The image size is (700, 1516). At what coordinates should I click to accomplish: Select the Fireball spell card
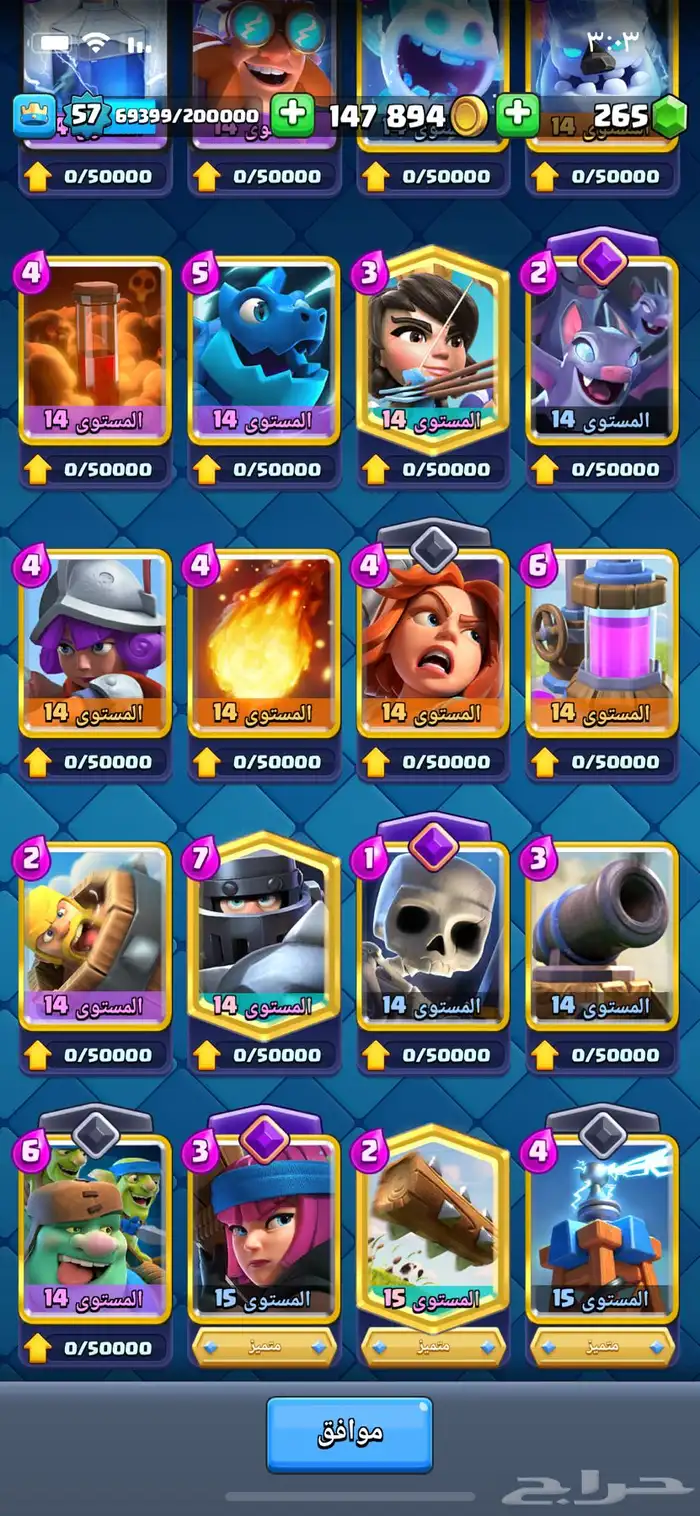[264, 643]
